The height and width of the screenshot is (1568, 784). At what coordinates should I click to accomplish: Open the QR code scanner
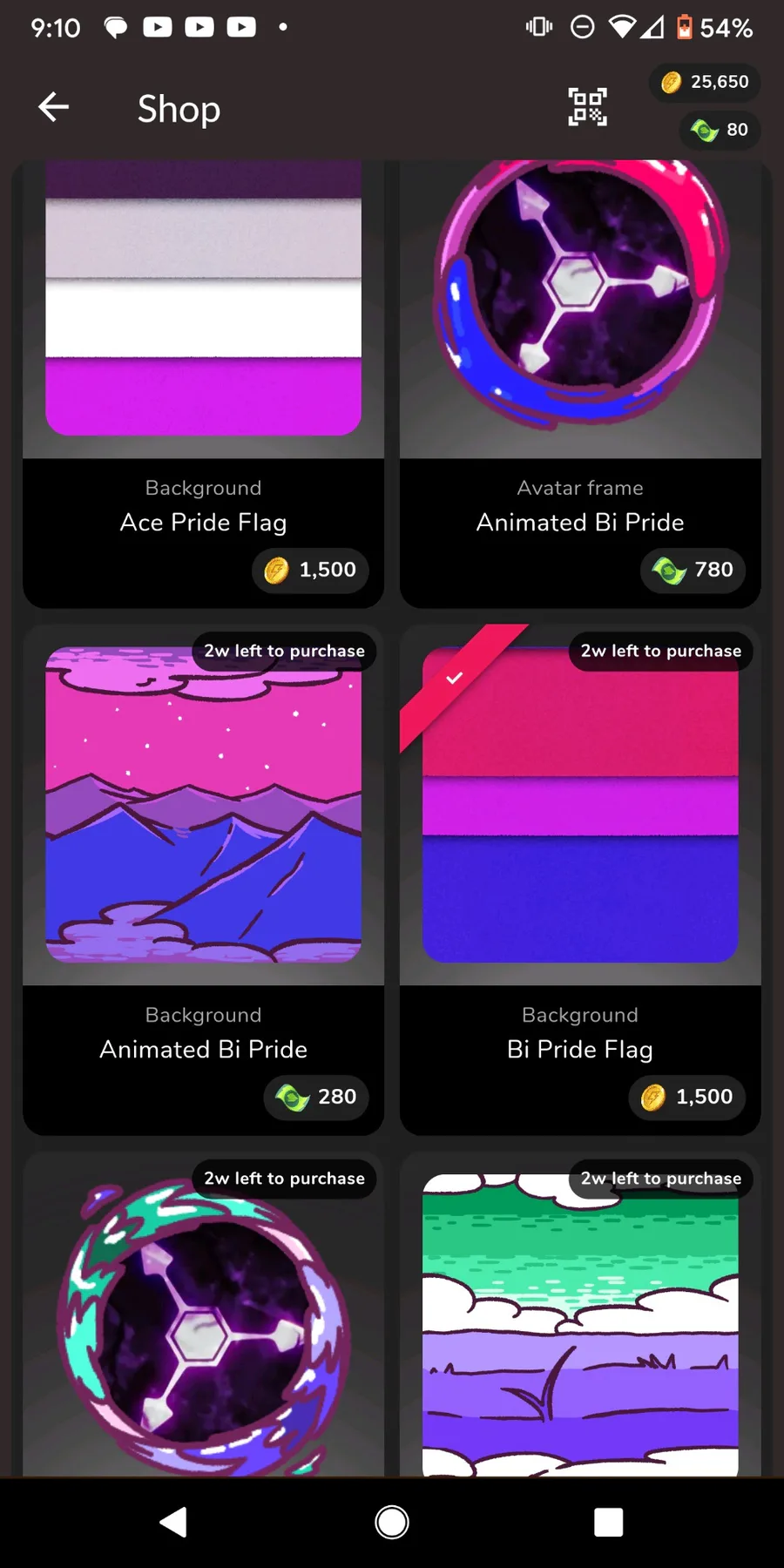tap(588, 107)
